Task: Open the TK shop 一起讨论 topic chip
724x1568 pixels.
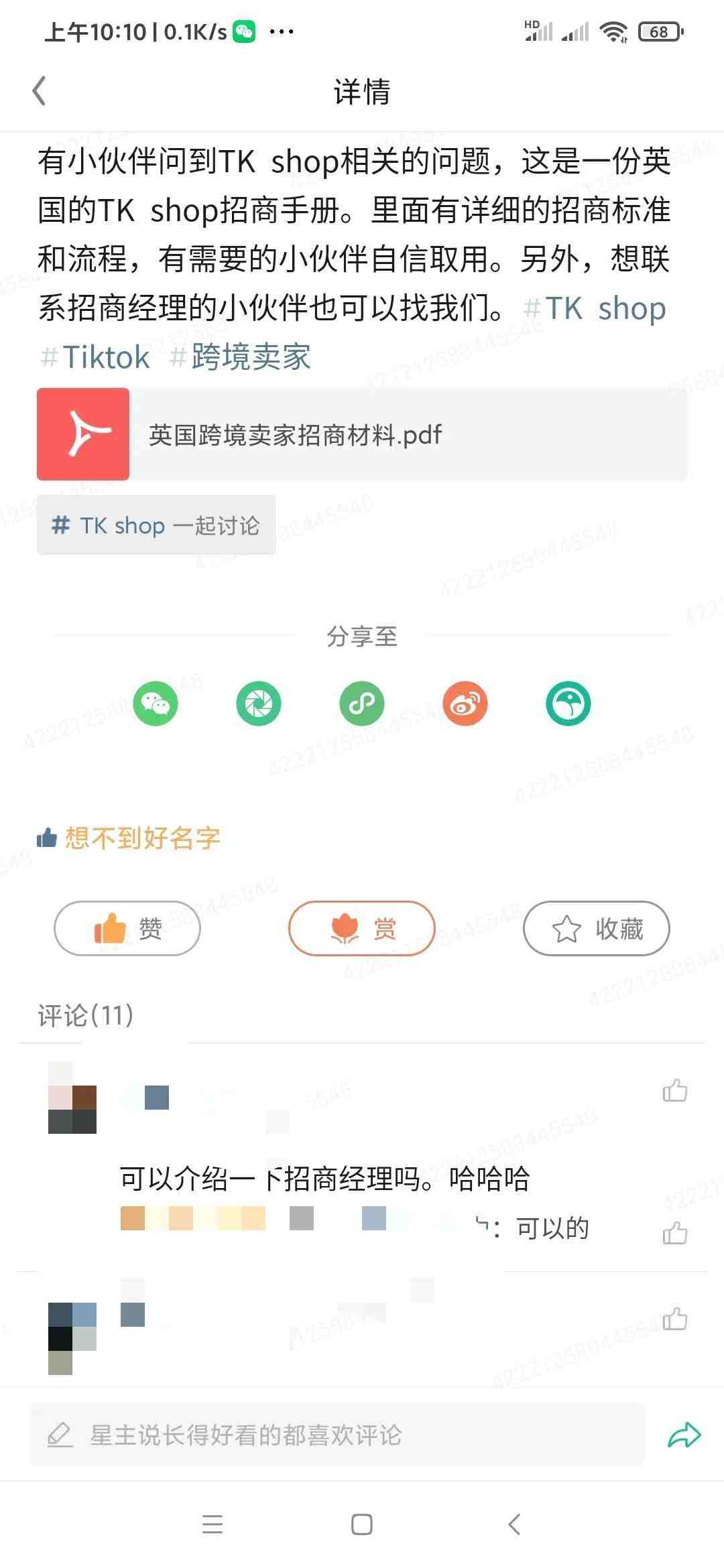Action: 156,525
